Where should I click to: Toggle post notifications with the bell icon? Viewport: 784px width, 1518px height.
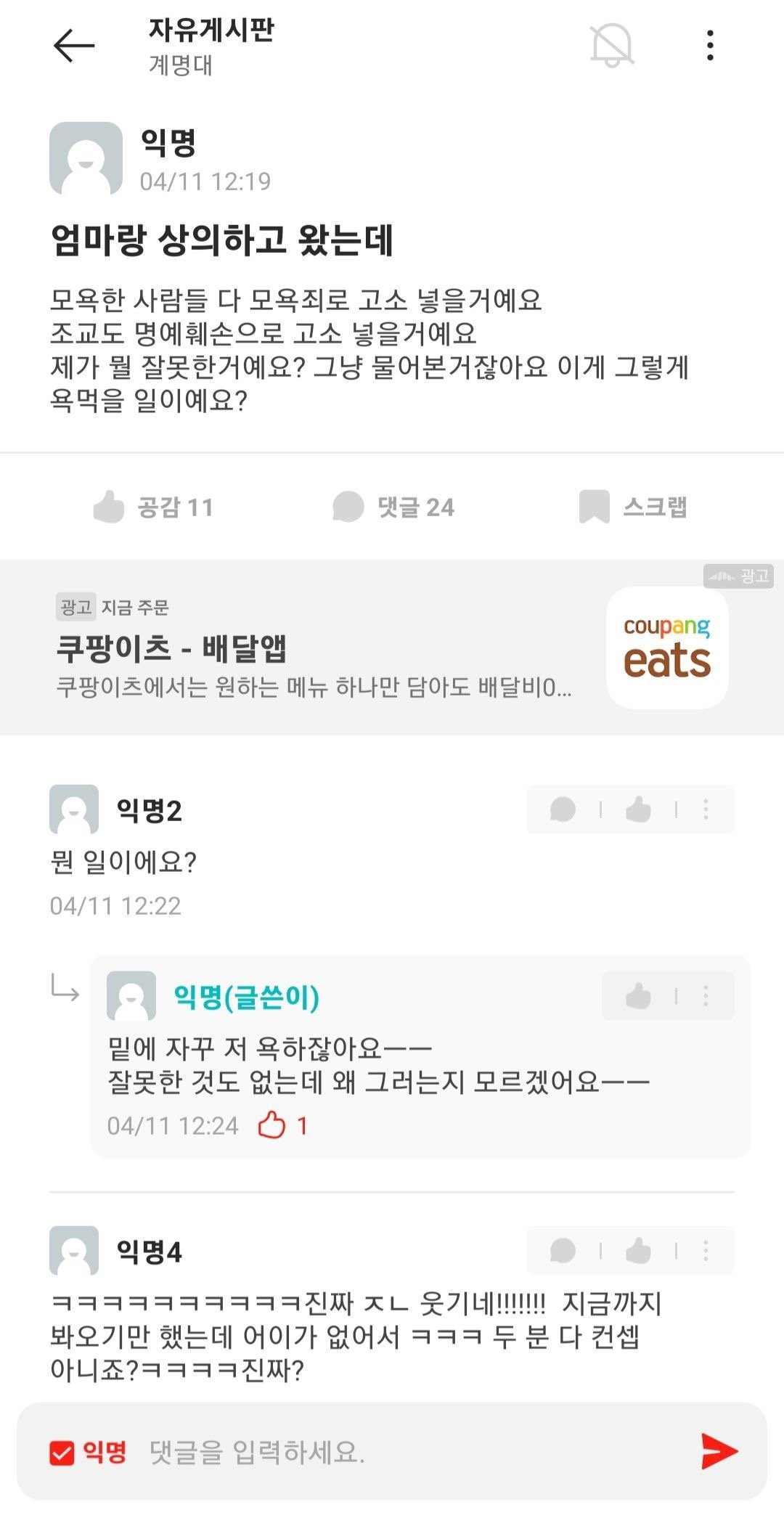click(x=612, y=45)
